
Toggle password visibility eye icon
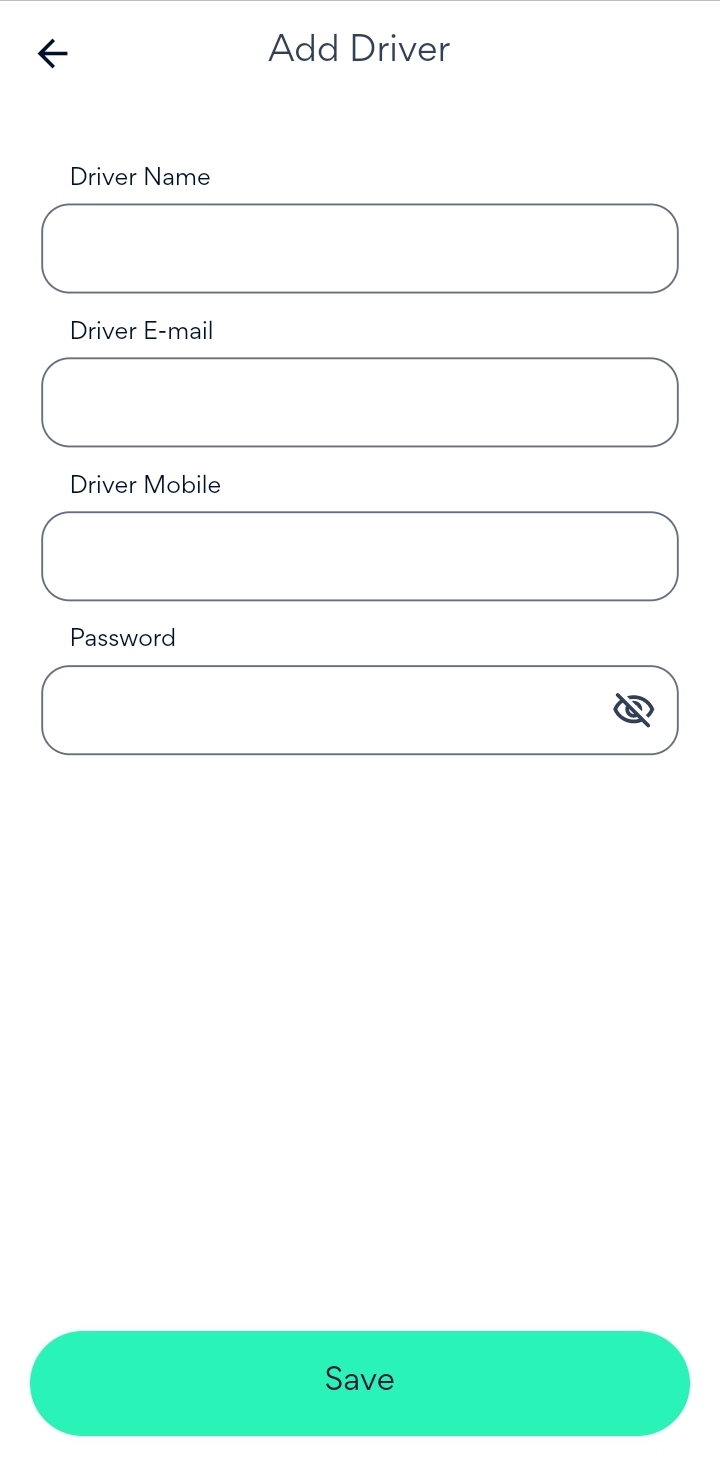[633, 710]
